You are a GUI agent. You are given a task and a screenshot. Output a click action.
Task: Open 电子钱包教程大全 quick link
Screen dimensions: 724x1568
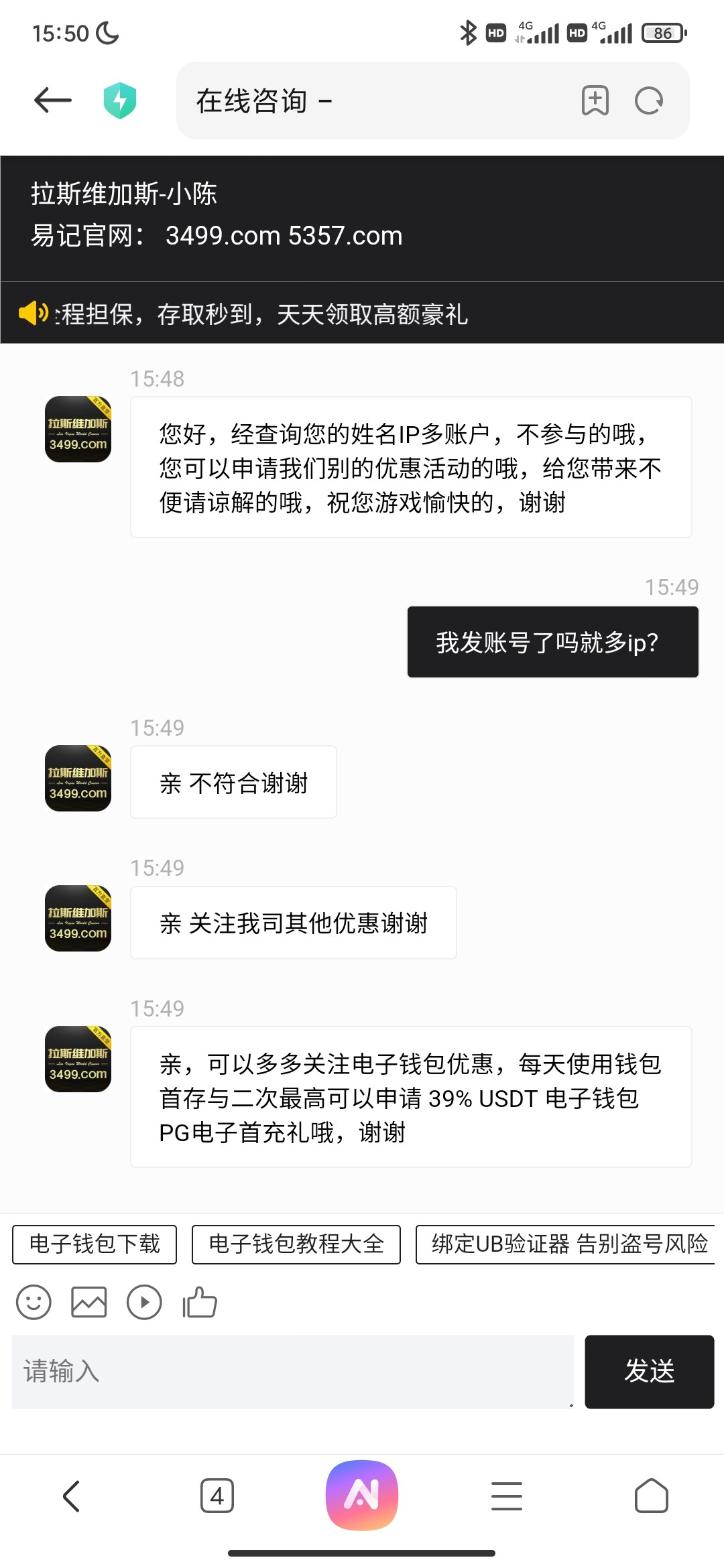click(x=296, y=1244)
